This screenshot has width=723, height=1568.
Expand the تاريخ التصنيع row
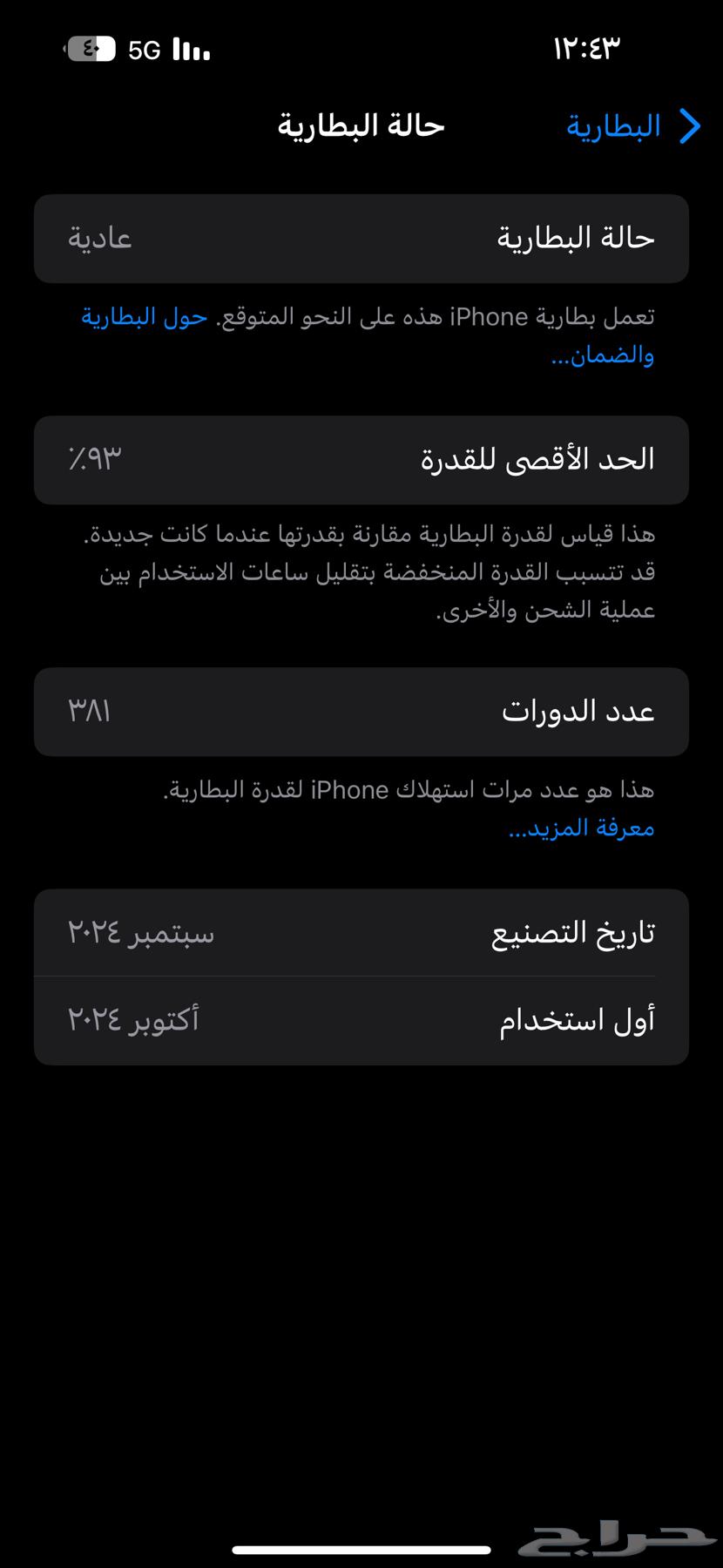coord(361,932)
